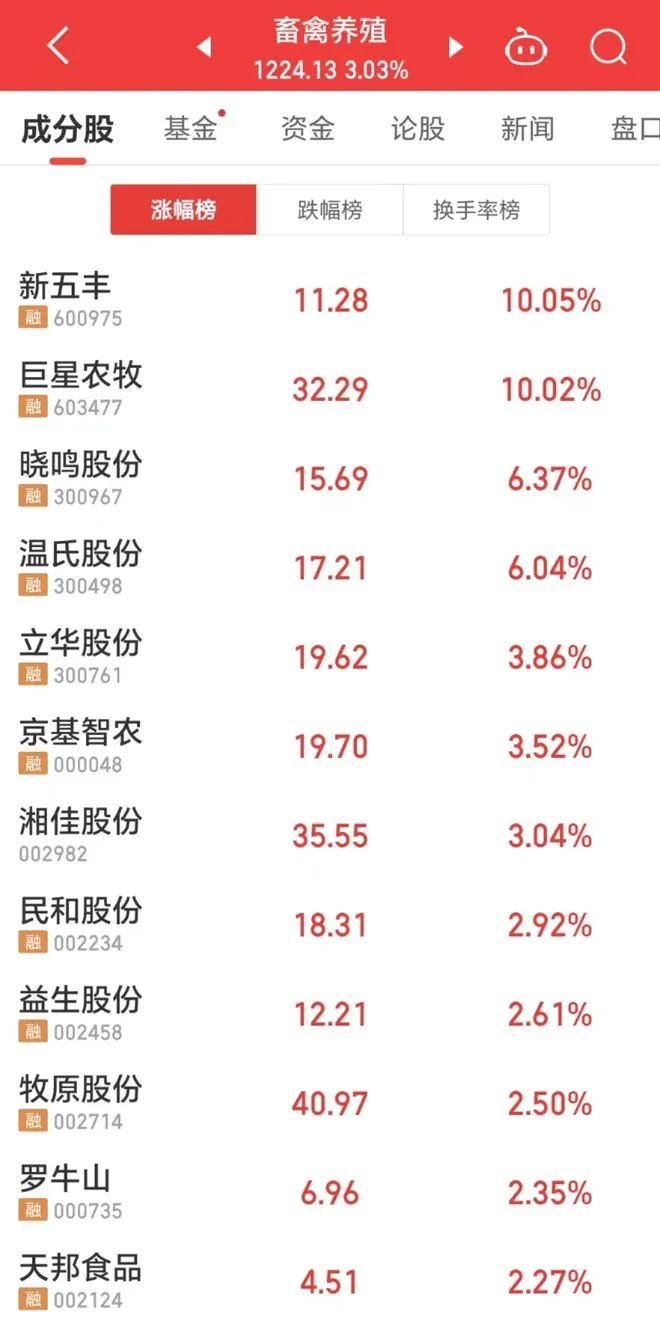Go back using the top-left arrow
Image resolution: width=660 pixels, height=1321 pixels.
coord(58,45)
